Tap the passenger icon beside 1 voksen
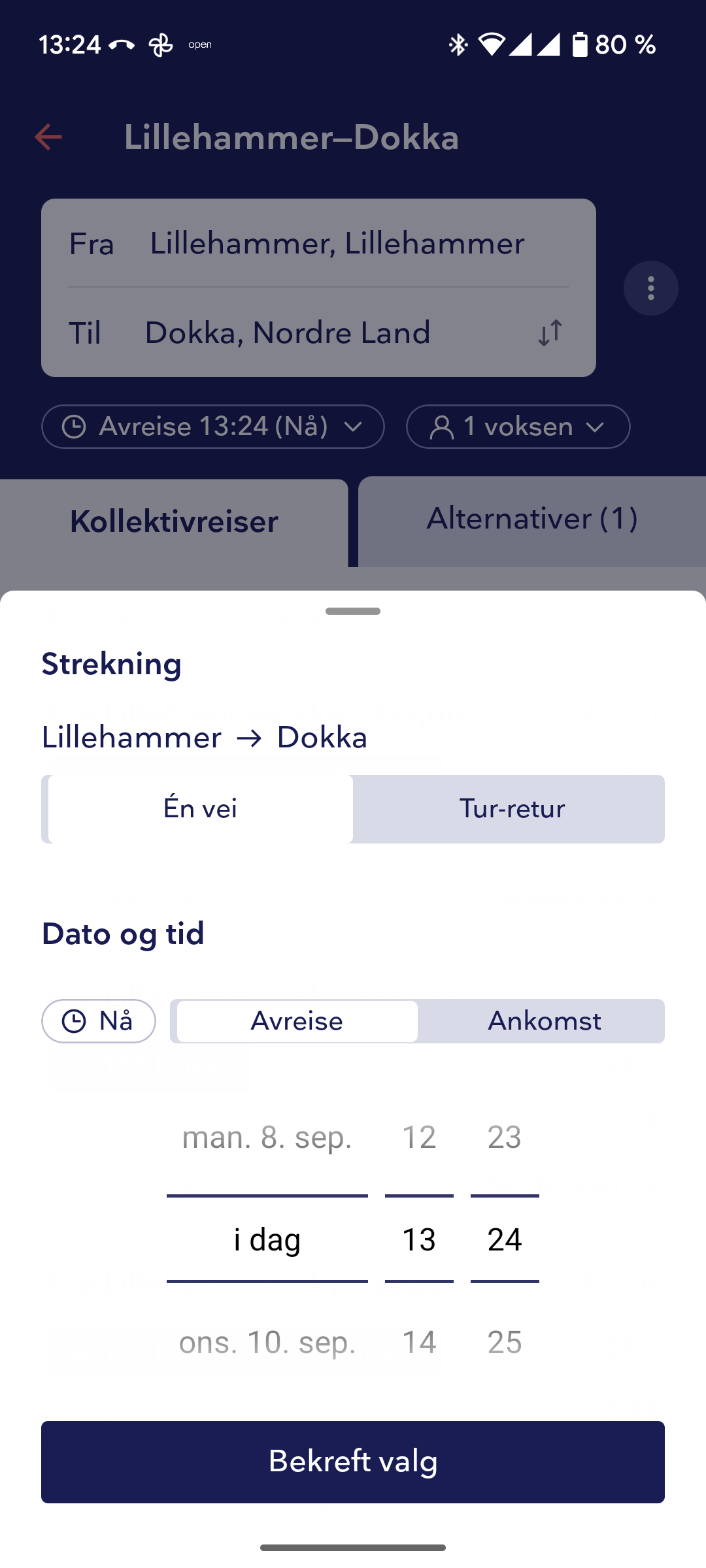Viewport: 706px width, 1568px height. click(x=443, y=426)
